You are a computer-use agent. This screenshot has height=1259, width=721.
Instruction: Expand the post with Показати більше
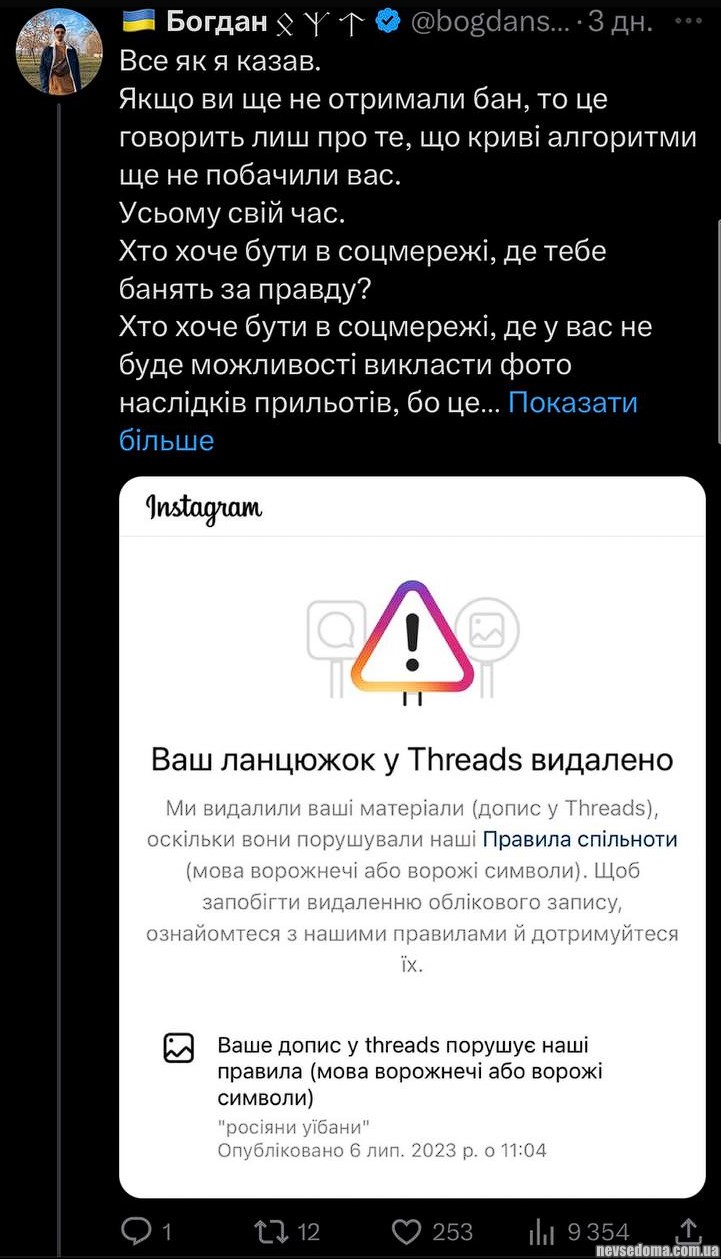(x=572, y=402)
